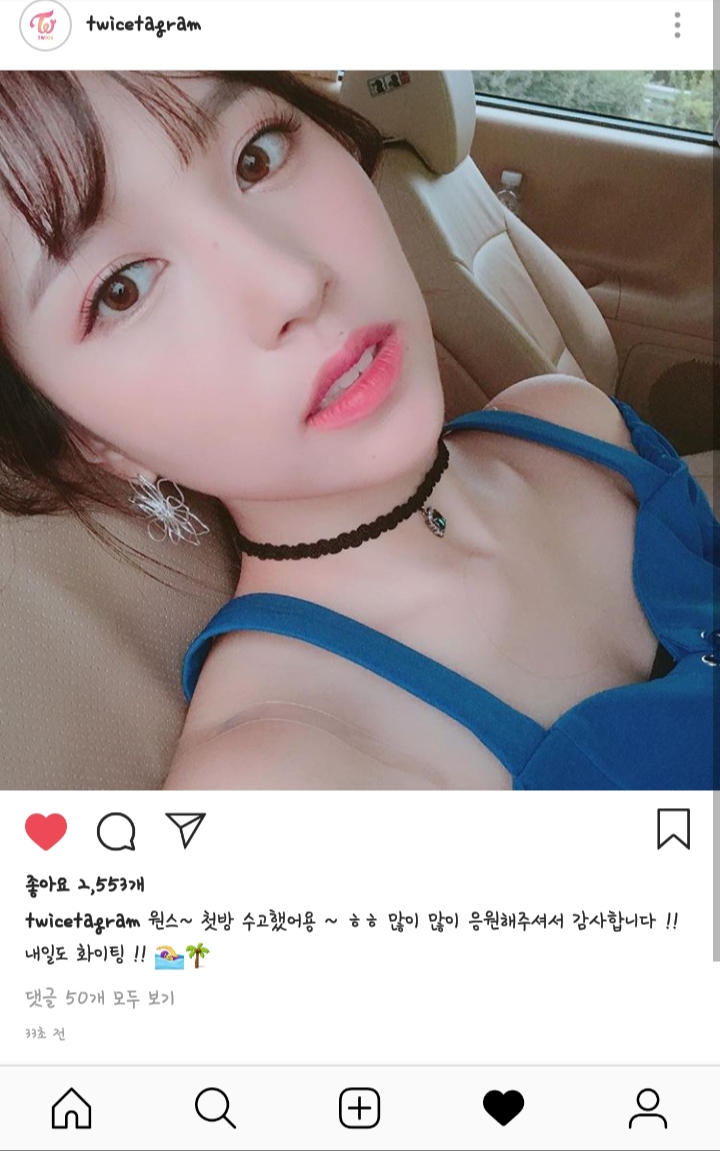Open the twicetagram username in the header

tap(143, 25)
